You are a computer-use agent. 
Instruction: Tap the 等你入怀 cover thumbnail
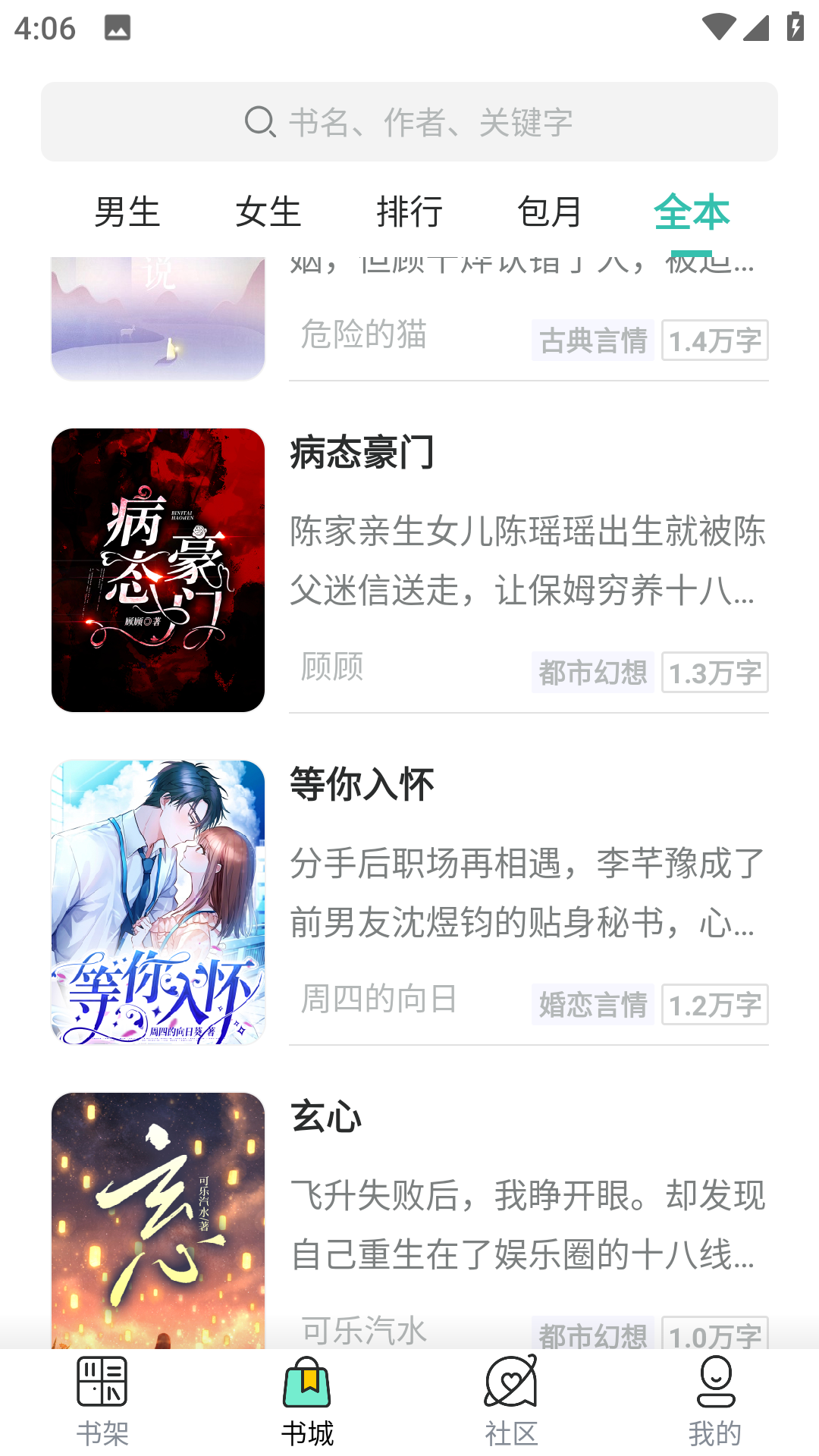pos(157,901)
